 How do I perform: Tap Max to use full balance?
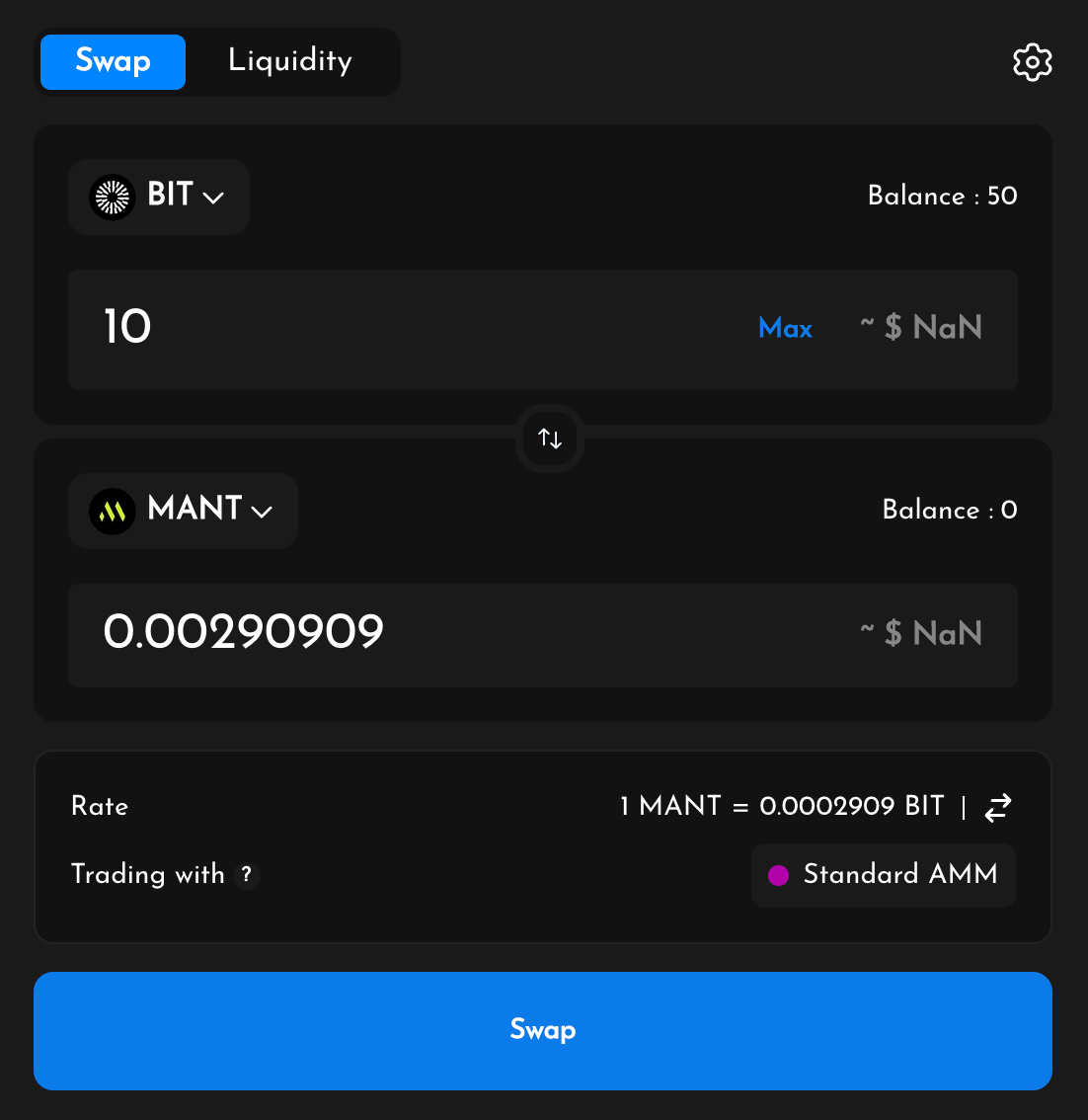tap(785, 328)
